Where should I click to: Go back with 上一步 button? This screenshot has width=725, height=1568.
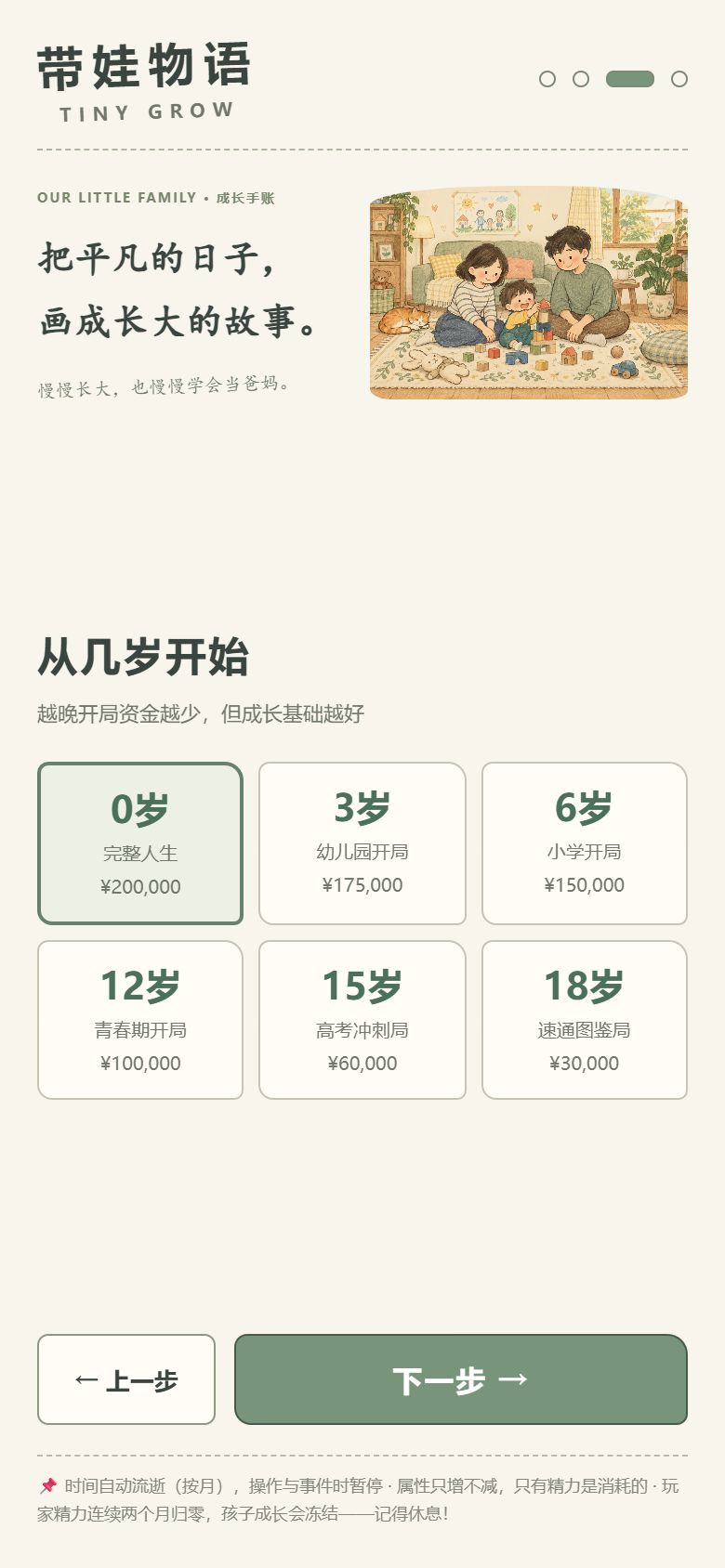click(x=126, y=1379)
